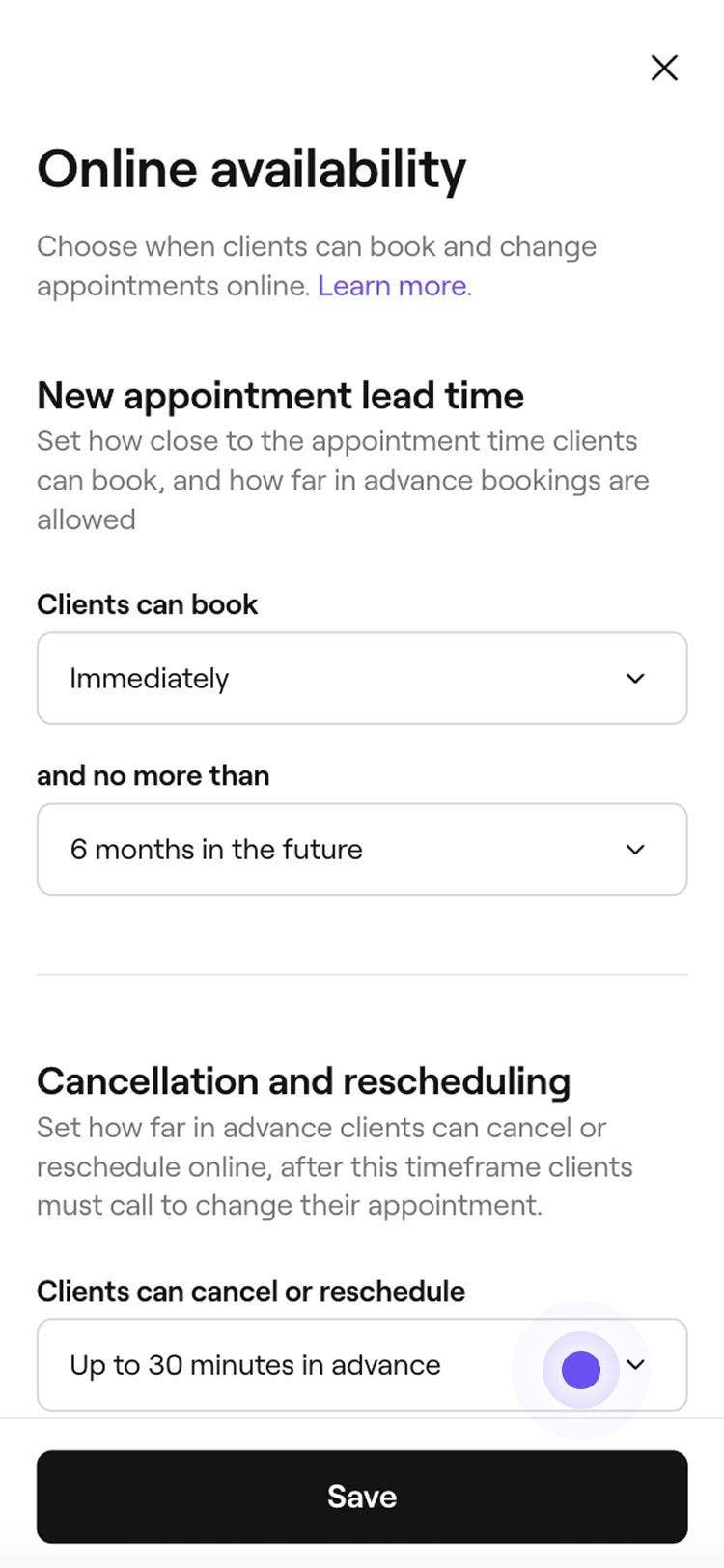Image resolution: width=724 pixels, height=1568 pixels.
Task: Click the Cancellation and rescheduling heading
Action: pyautogui.click(x=303, y=1081)
